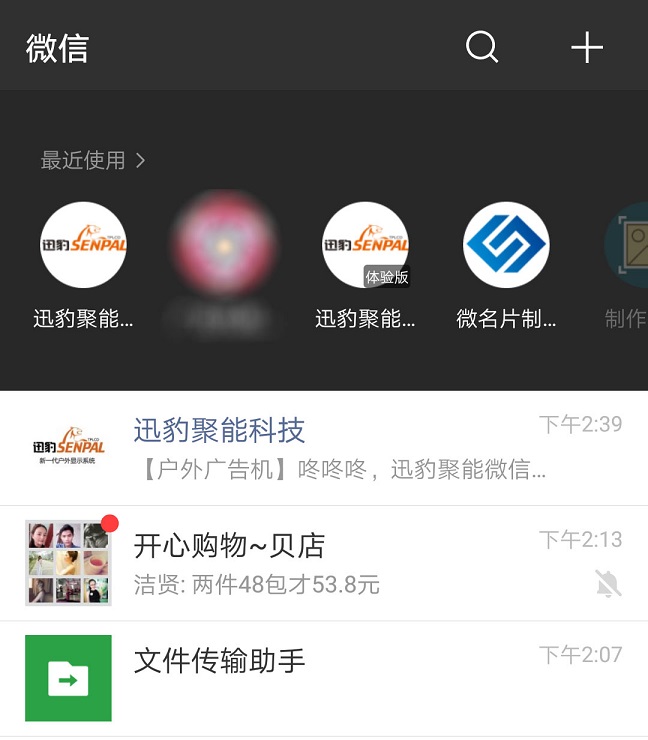Open the first 迅豹聚能 mini program
Screen dimensions: 648x740
[83, 245]
